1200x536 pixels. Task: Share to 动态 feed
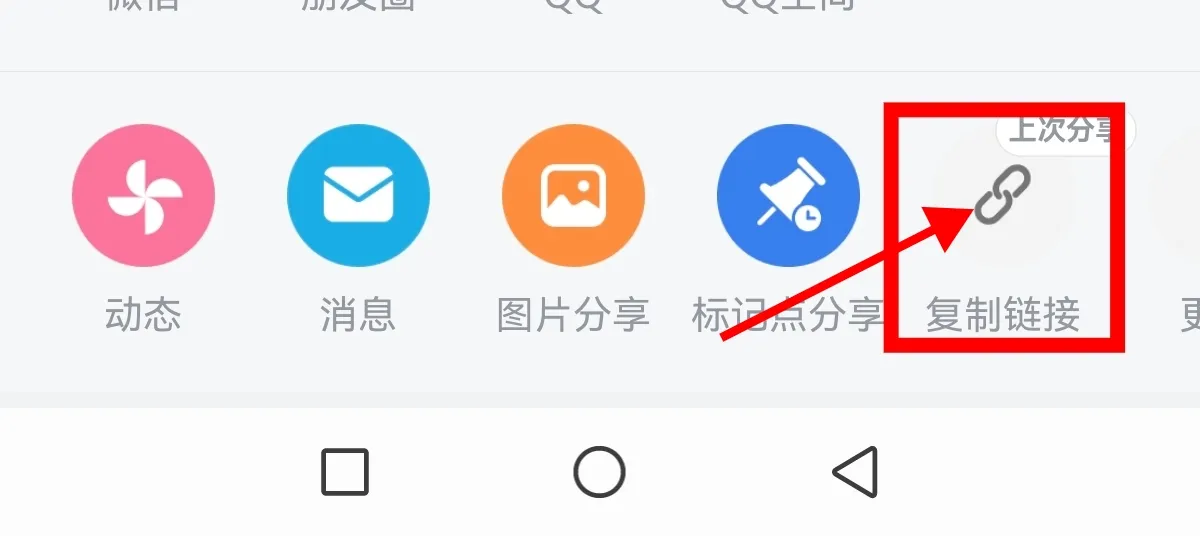pos(143,195)
